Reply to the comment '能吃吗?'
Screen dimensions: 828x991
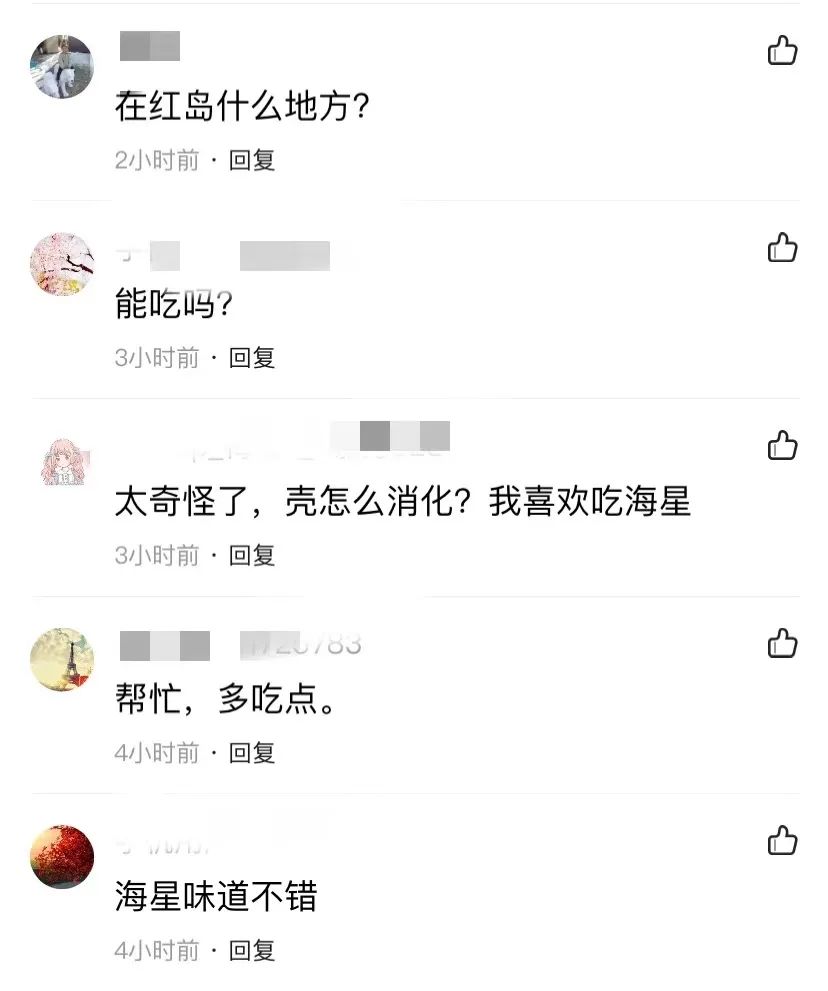click(252, 358)
